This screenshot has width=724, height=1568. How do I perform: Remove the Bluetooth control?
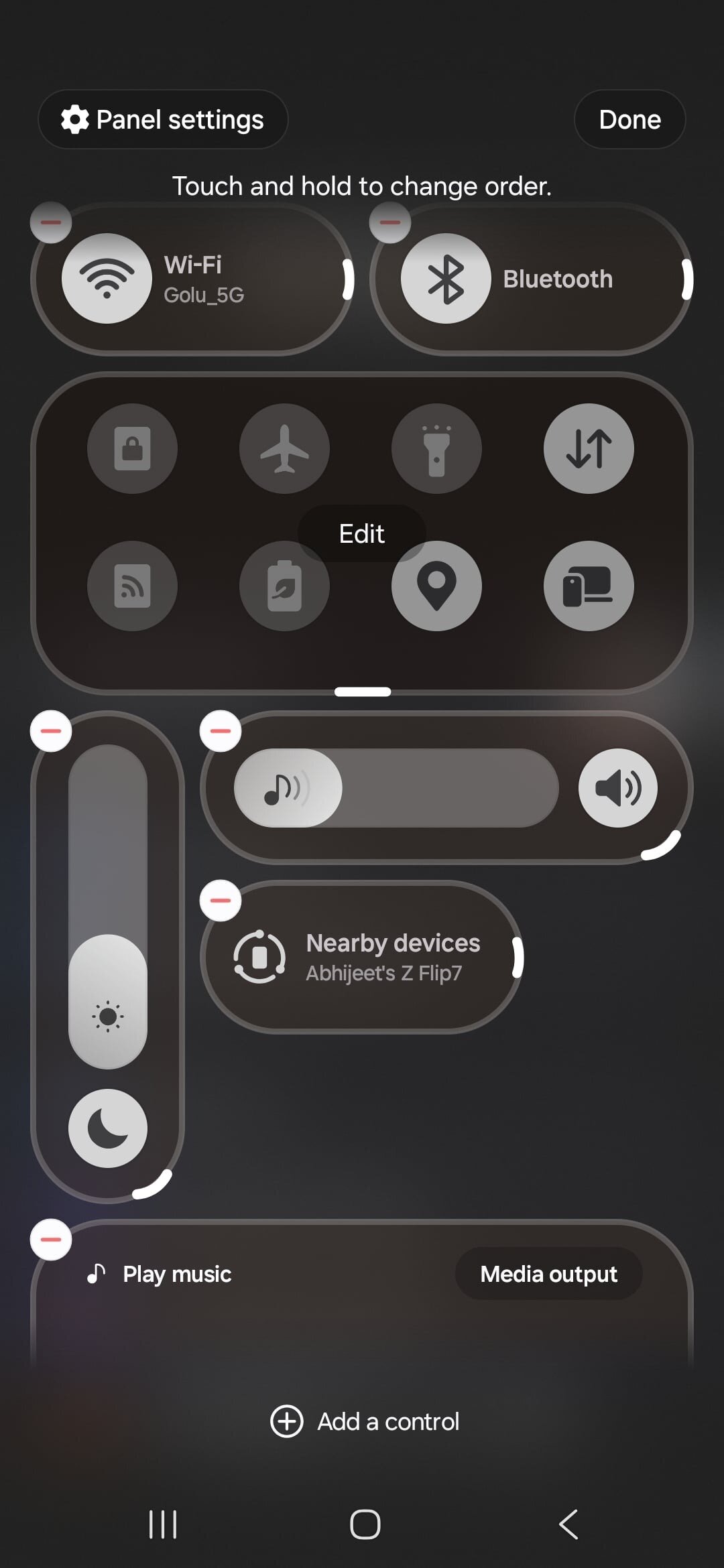click(390, 222)
